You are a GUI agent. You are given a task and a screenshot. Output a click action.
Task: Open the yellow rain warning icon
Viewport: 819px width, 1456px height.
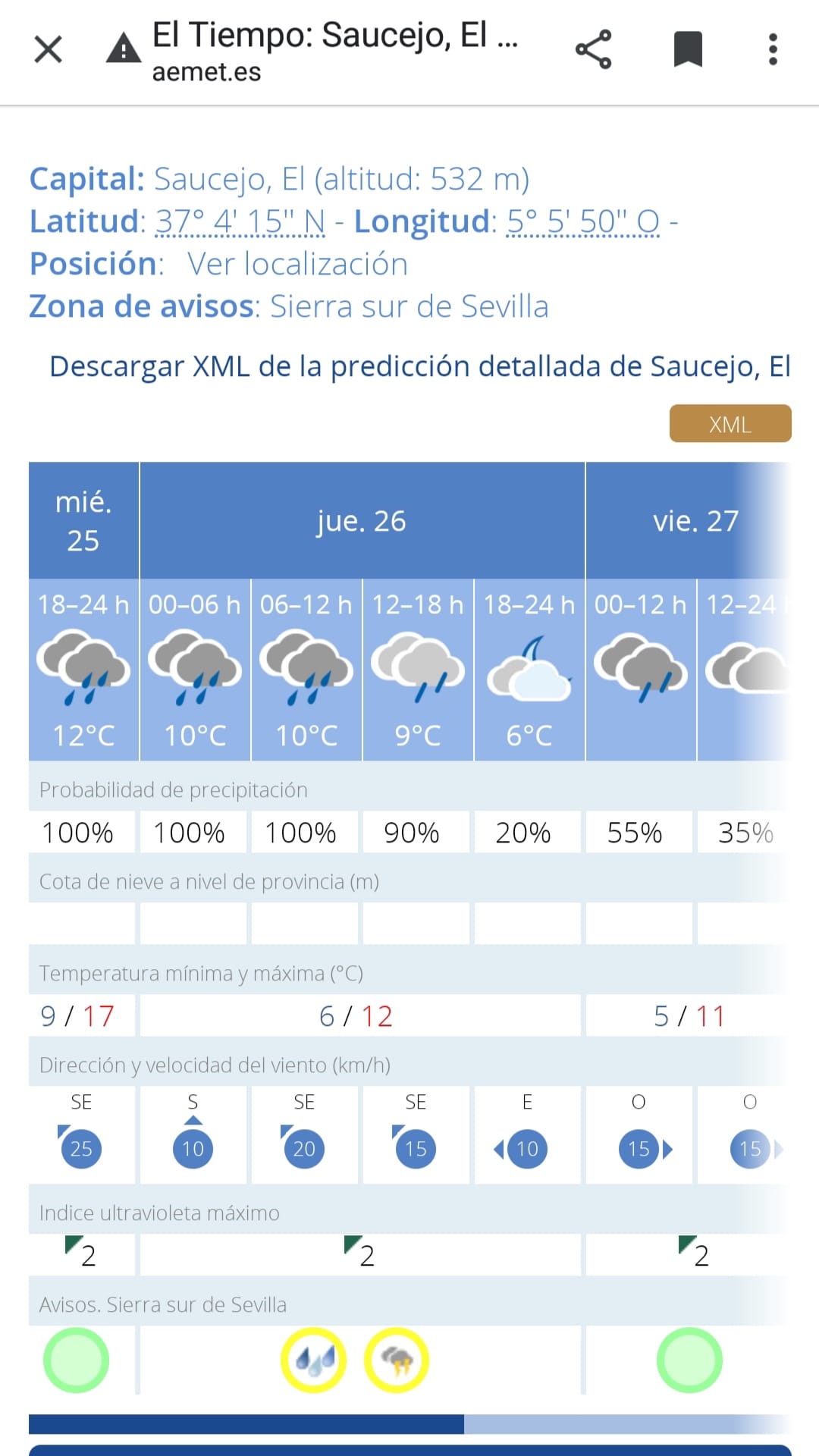(x=314, y=1360)
